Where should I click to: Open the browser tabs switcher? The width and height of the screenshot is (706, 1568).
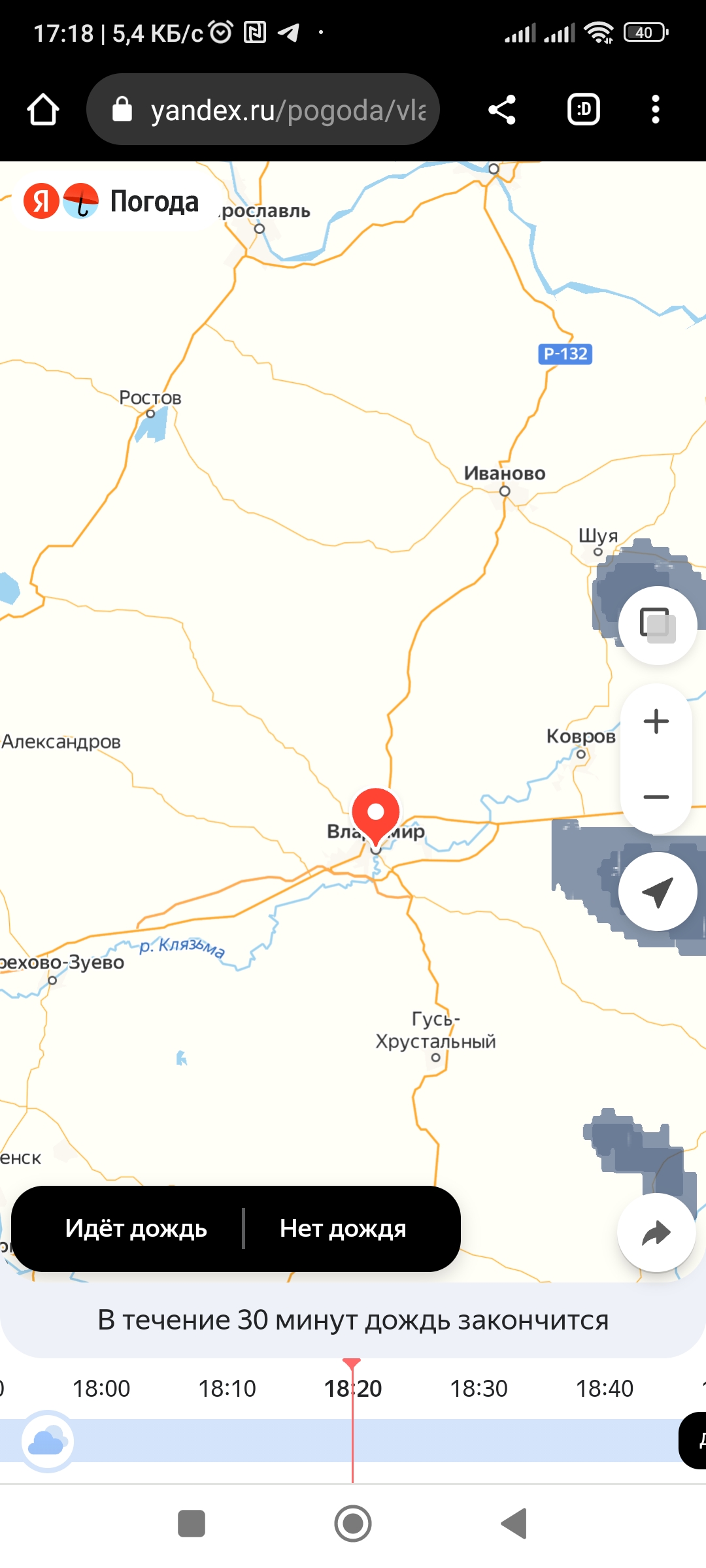[x=584, y=109]
